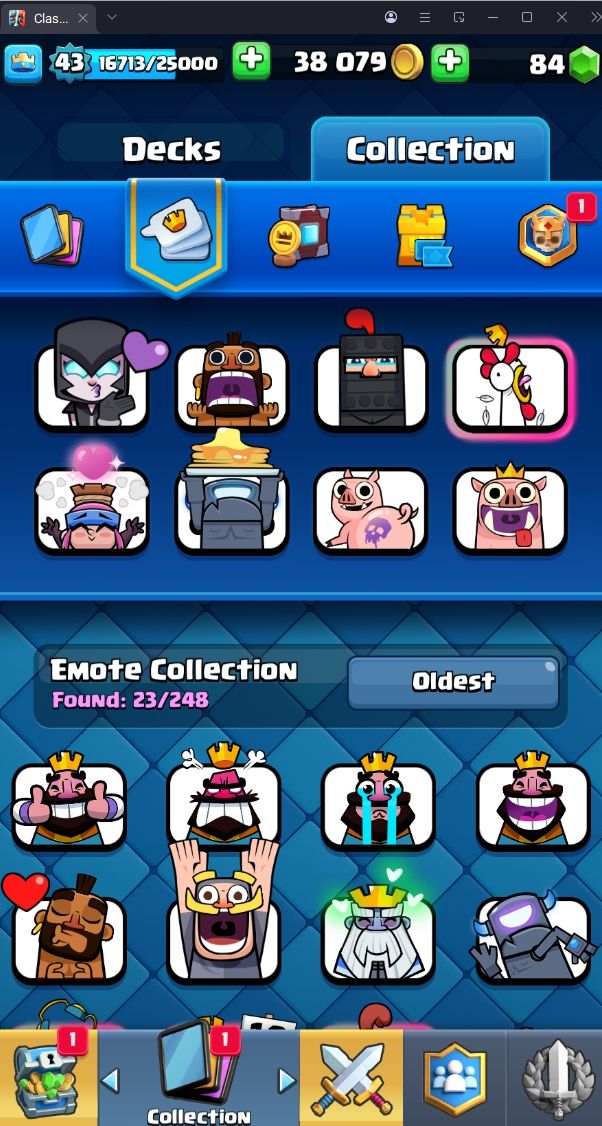Screen dimensions: 602x1126
Task: Open the clan social tab
Action: point(455,1078)
